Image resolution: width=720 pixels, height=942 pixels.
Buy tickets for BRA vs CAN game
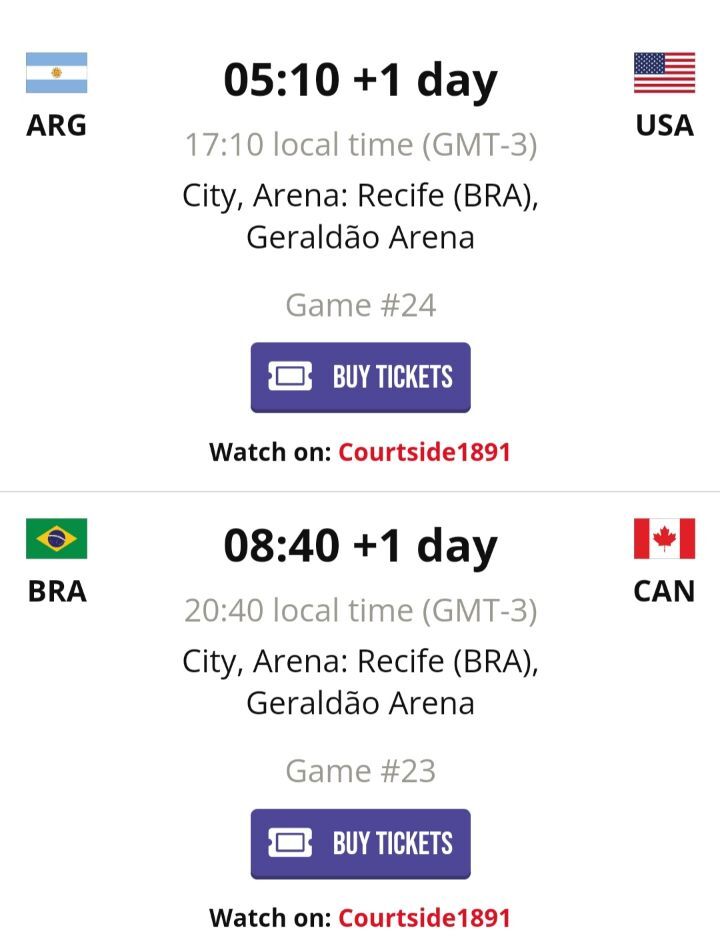click(x=360, y=843)
